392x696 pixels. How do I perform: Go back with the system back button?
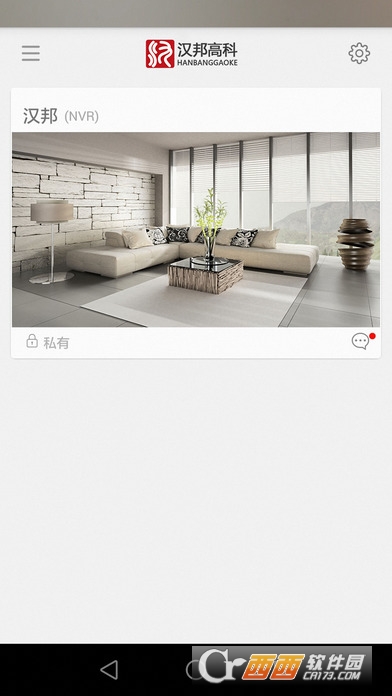pos(109,670)
